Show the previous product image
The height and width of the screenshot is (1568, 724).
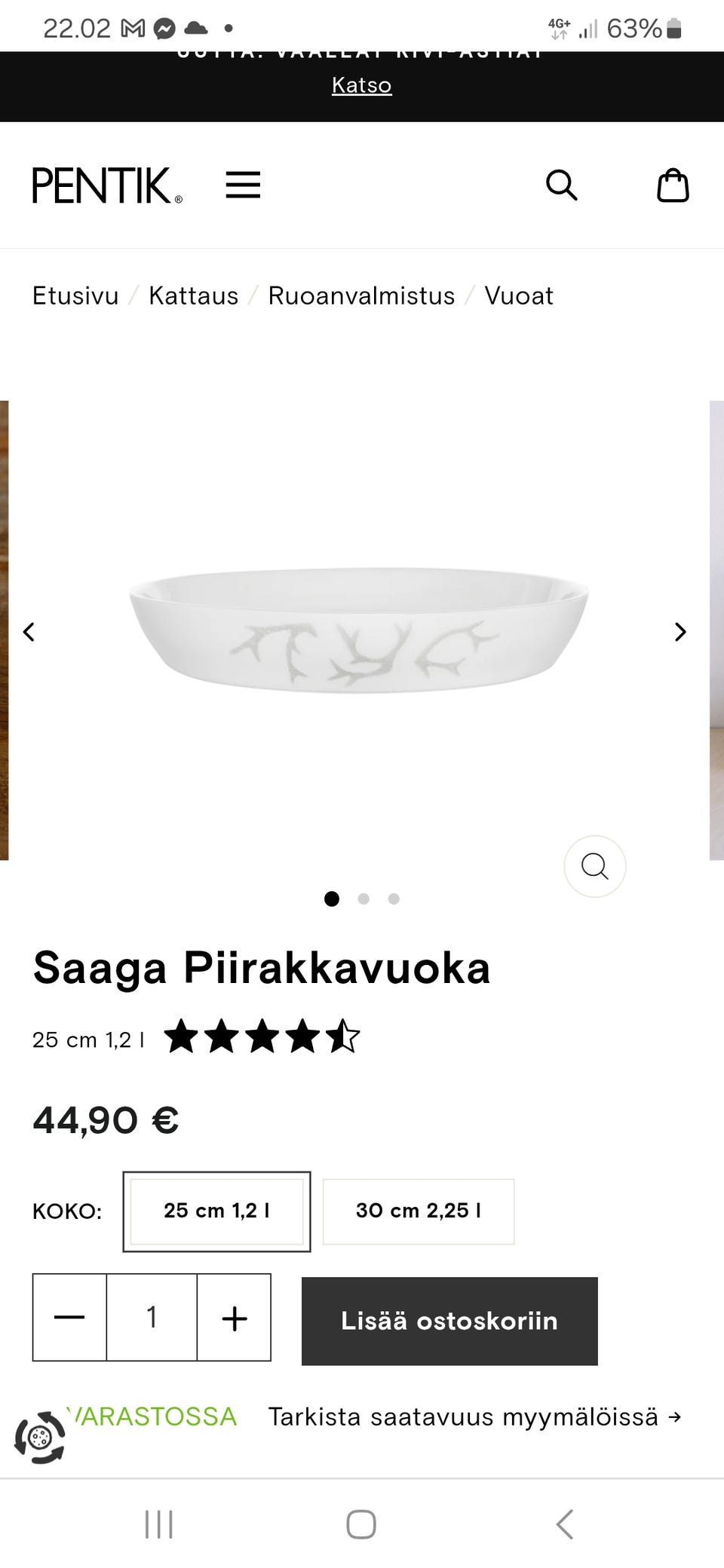(x=30, y=632)
